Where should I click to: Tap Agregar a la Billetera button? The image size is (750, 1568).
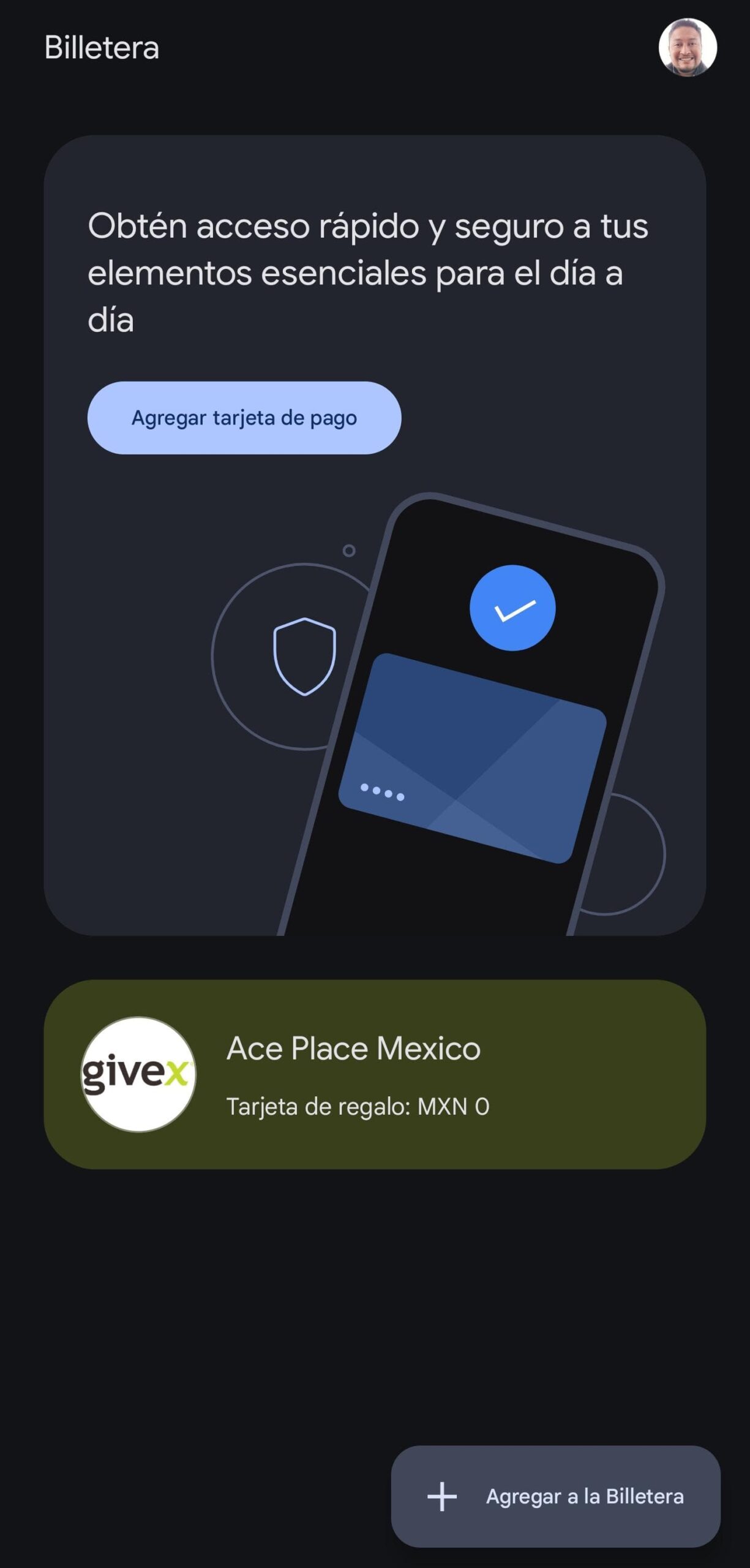pos(555,1496)
